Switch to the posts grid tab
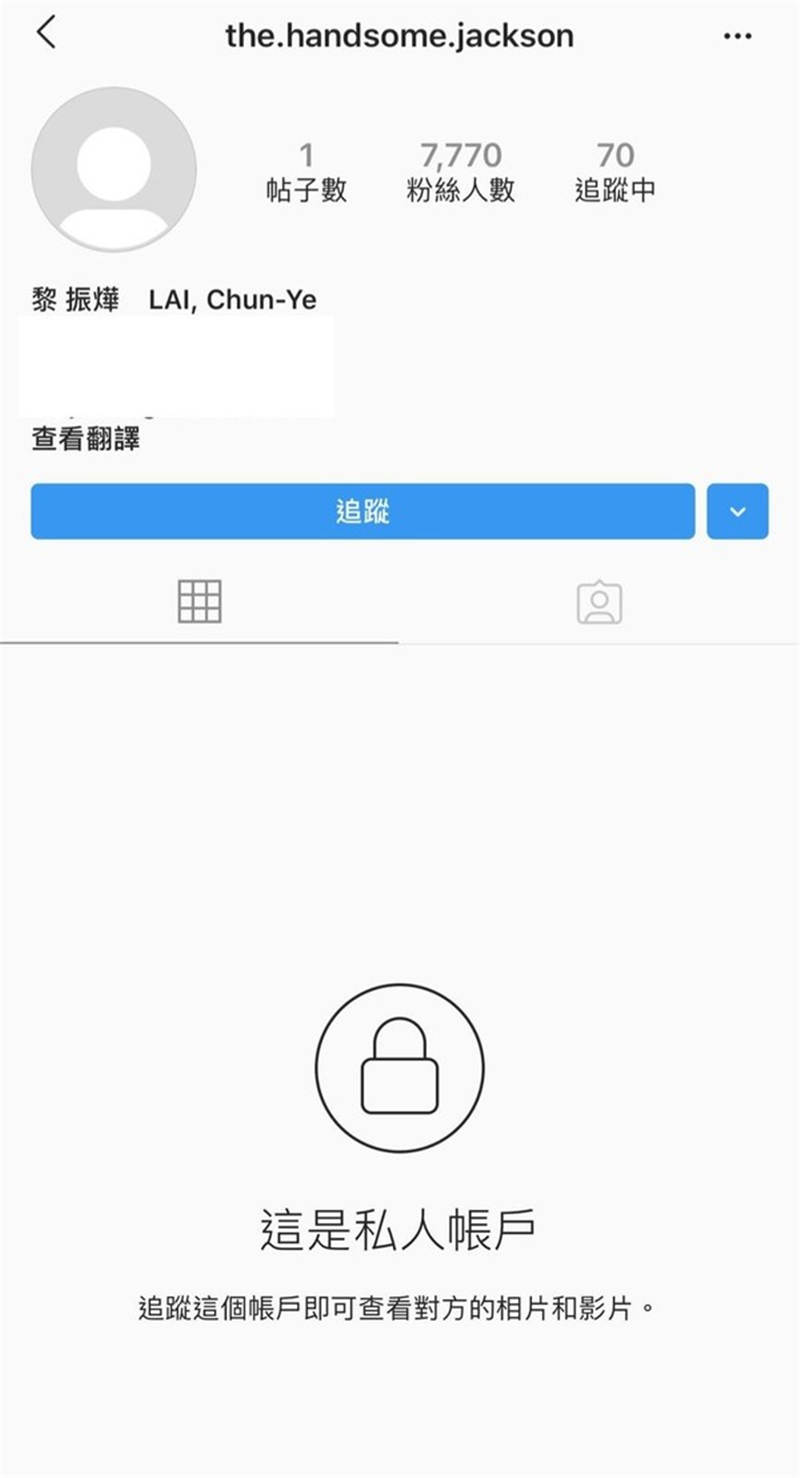Image resolution: width=800 pixels, height=1478 pixels. point(199,602)
